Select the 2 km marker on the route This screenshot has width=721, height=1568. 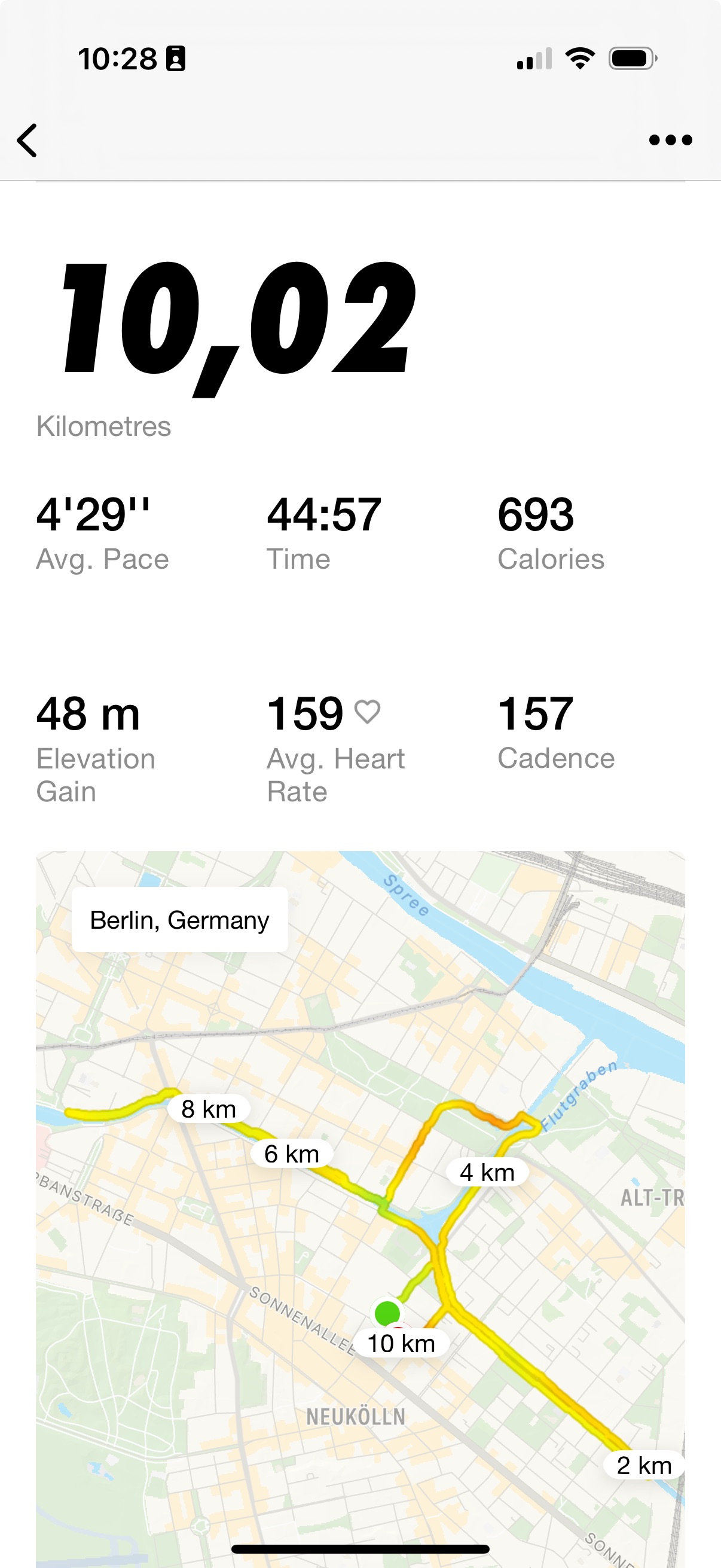tap(644, 1466)
